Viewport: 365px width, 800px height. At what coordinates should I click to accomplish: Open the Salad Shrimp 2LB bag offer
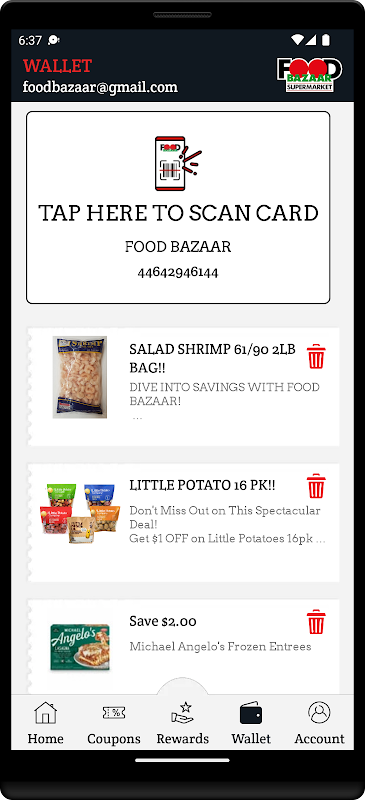tap(183, 387)
